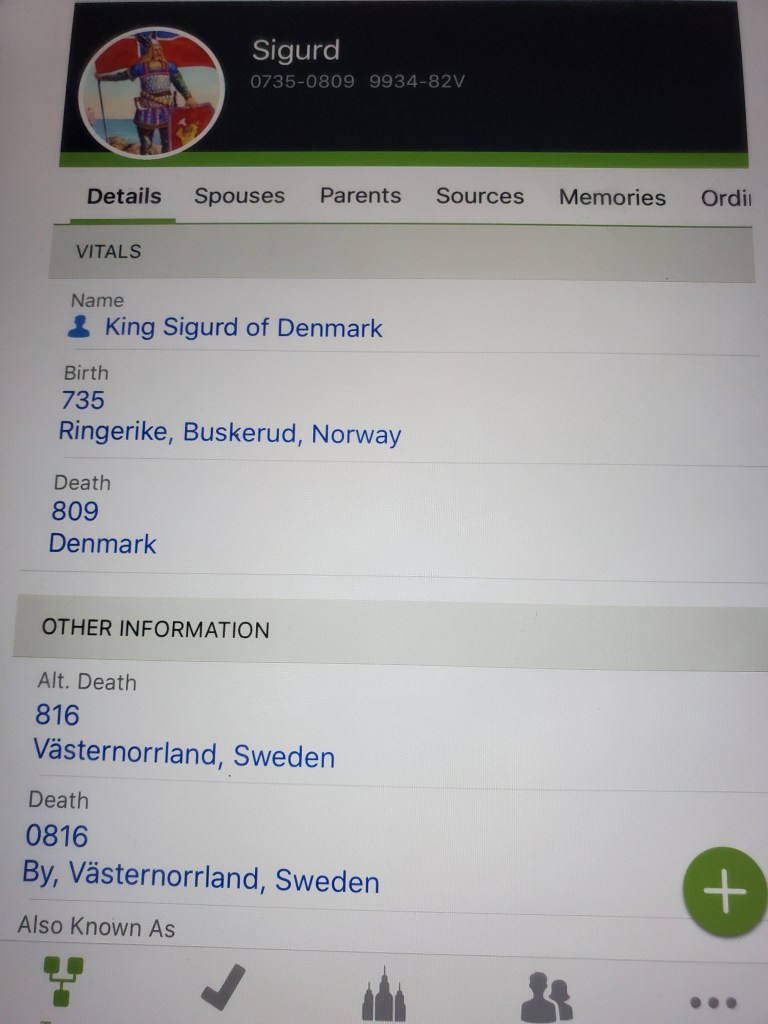Open the name King Sigurd of Denmark

(243, 327)
